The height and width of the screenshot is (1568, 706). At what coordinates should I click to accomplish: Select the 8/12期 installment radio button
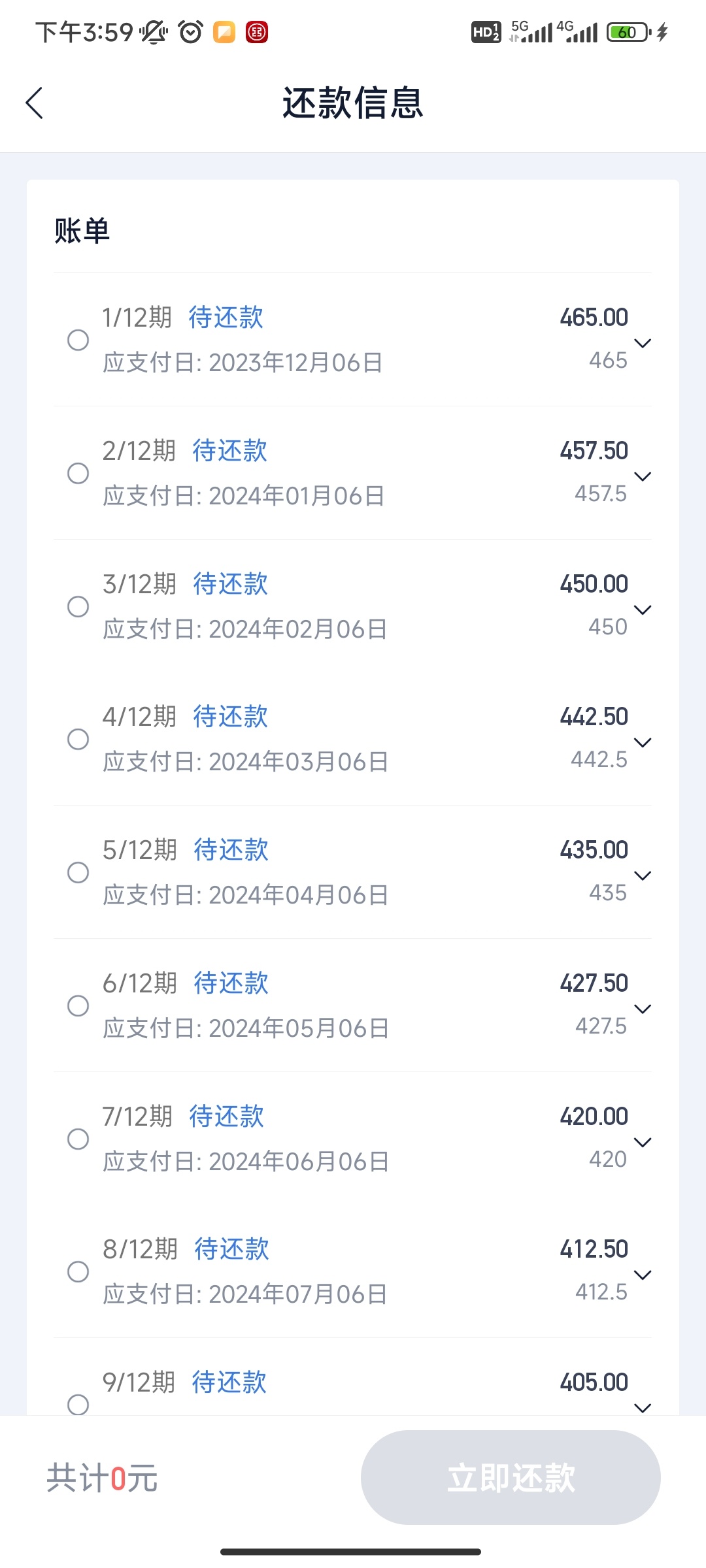tap(78, 1271)
